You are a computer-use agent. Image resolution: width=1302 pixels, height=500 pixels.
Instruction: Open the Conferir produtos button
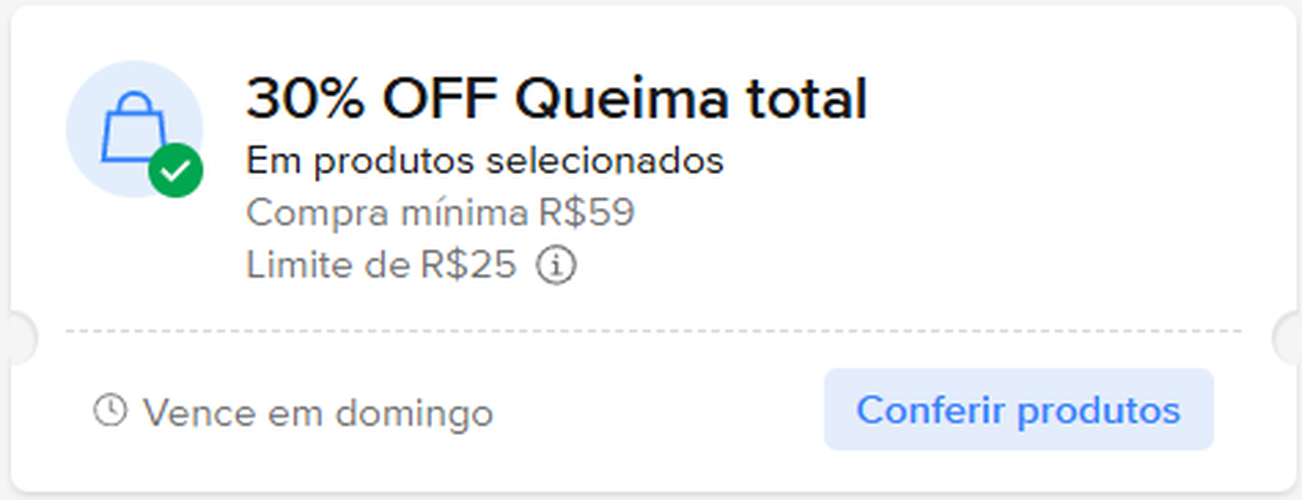pyautogui.click(x=1018, y=410)
